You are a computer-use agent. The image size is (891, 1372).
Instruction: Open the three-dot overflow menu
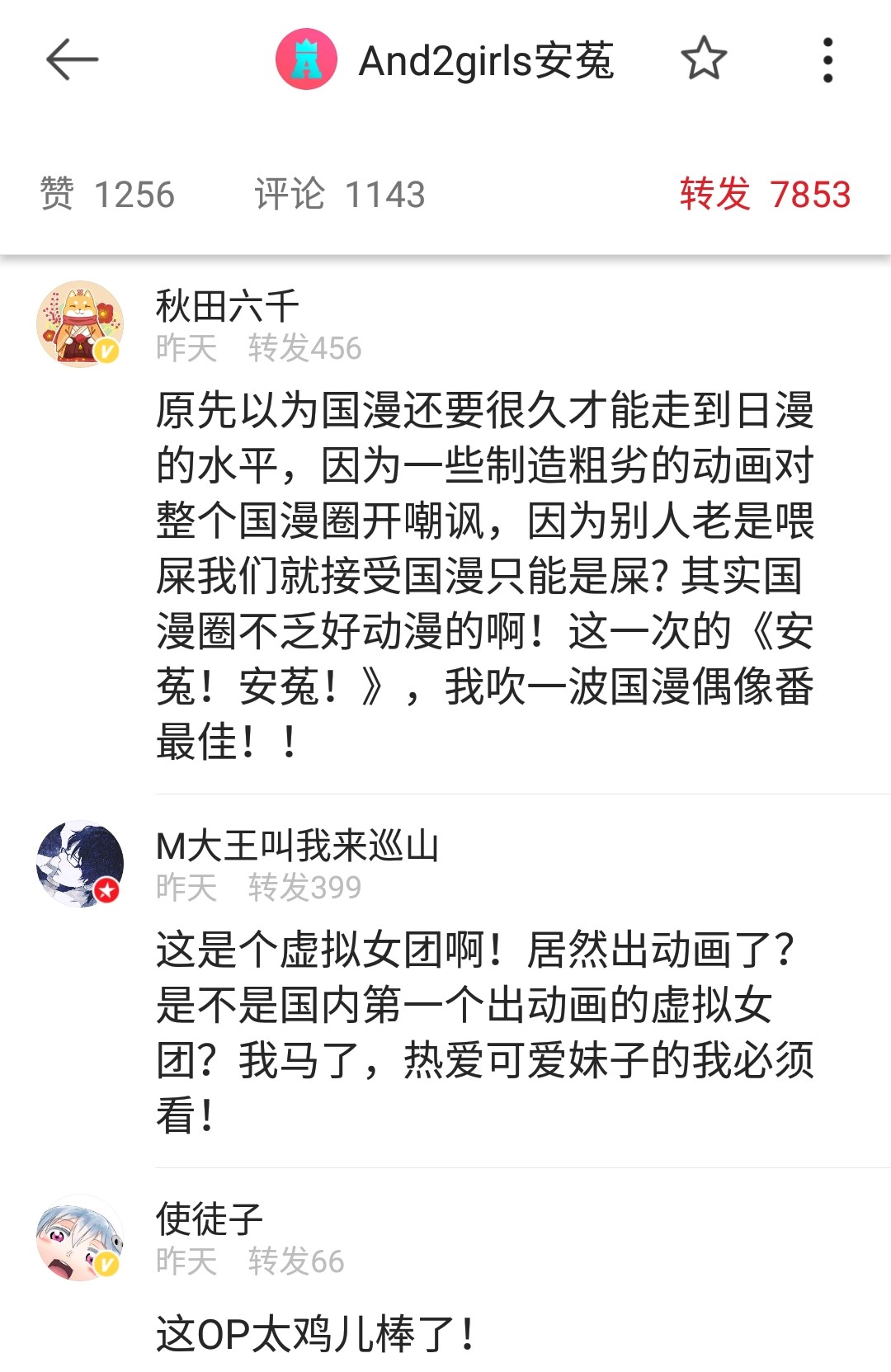pos(827,60)
